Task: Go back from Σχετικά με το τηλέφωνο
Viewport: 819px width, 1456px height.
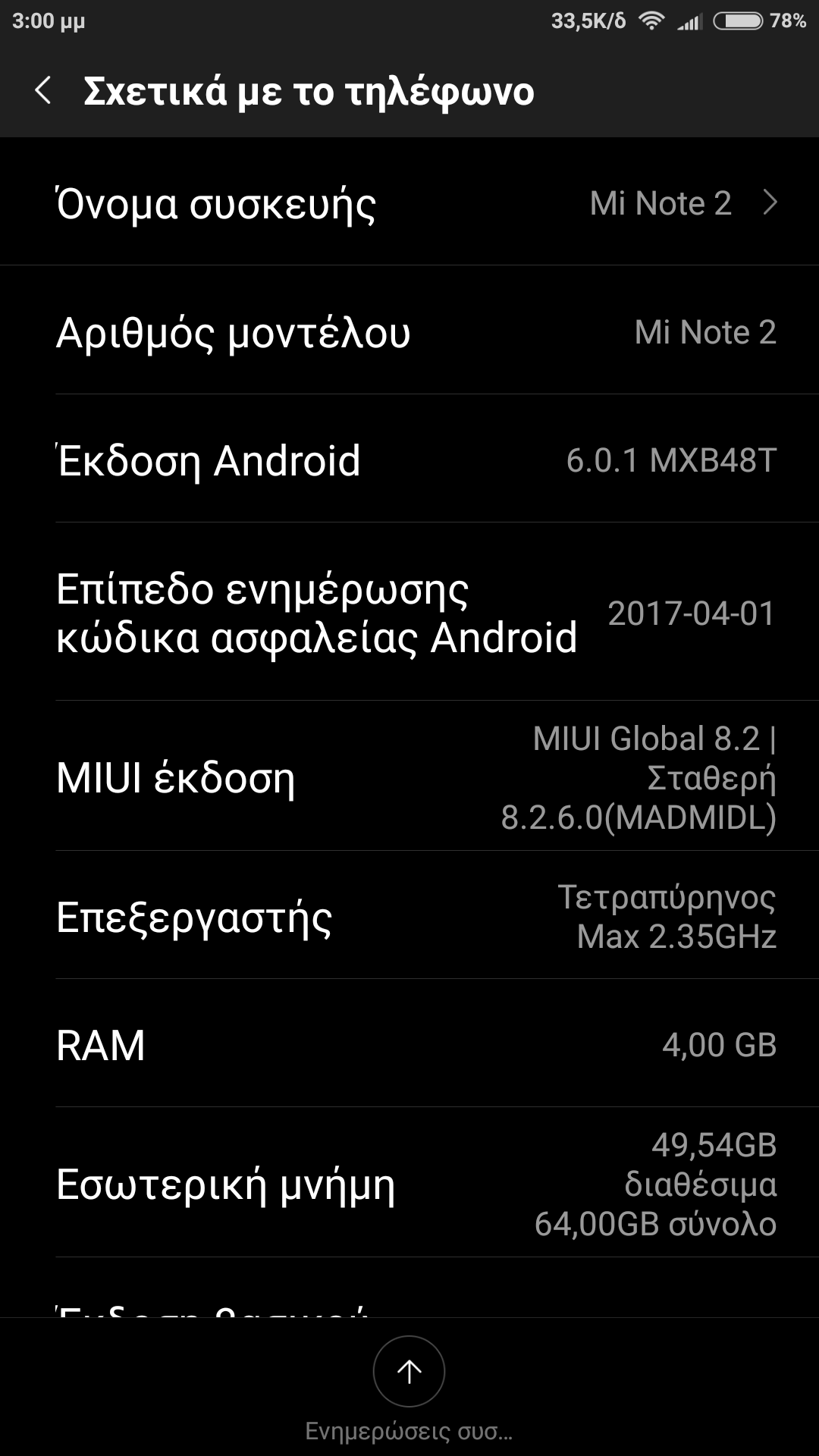Action: coord(43,91)
